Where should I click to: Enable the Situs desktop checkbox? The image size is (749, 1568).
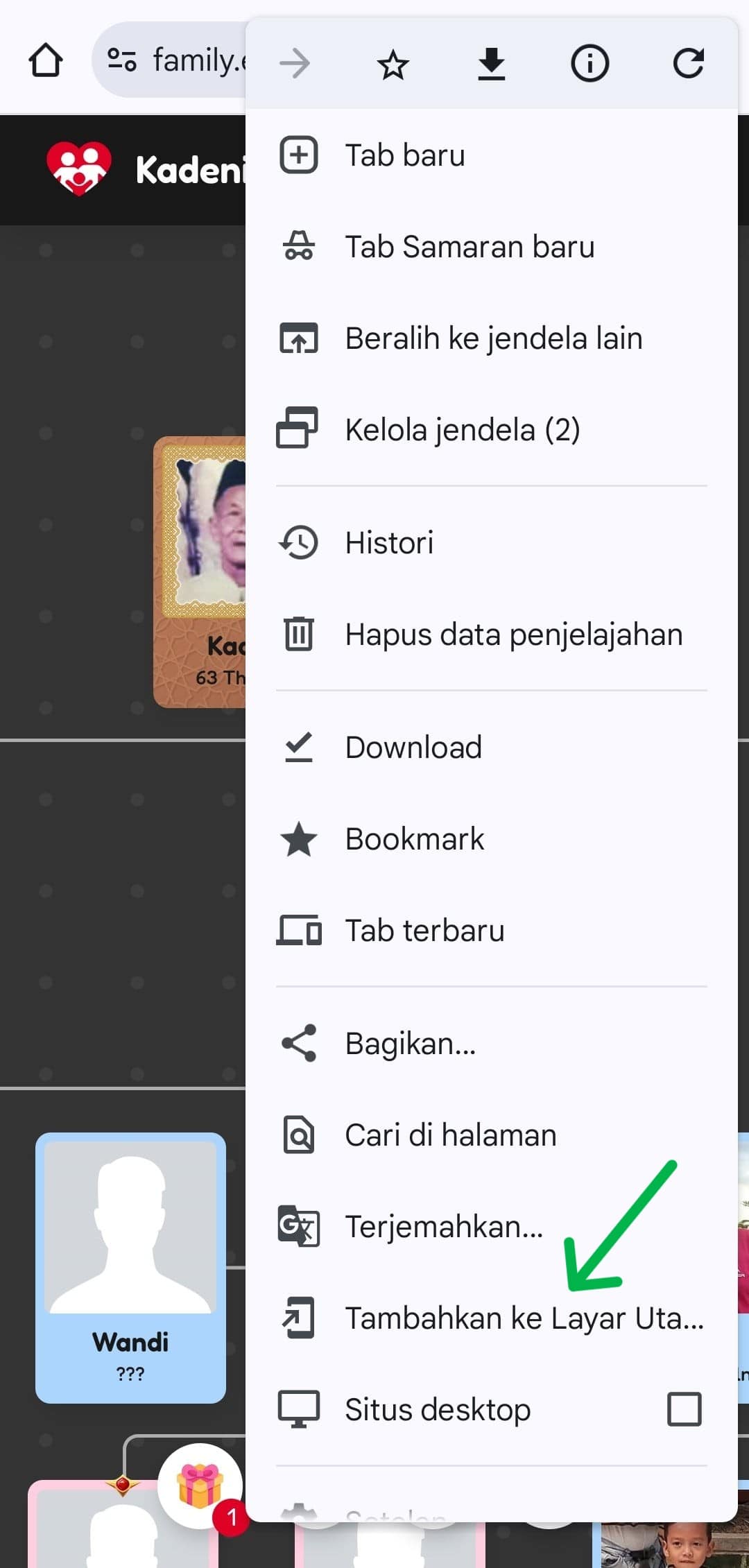pos(684,1409)
